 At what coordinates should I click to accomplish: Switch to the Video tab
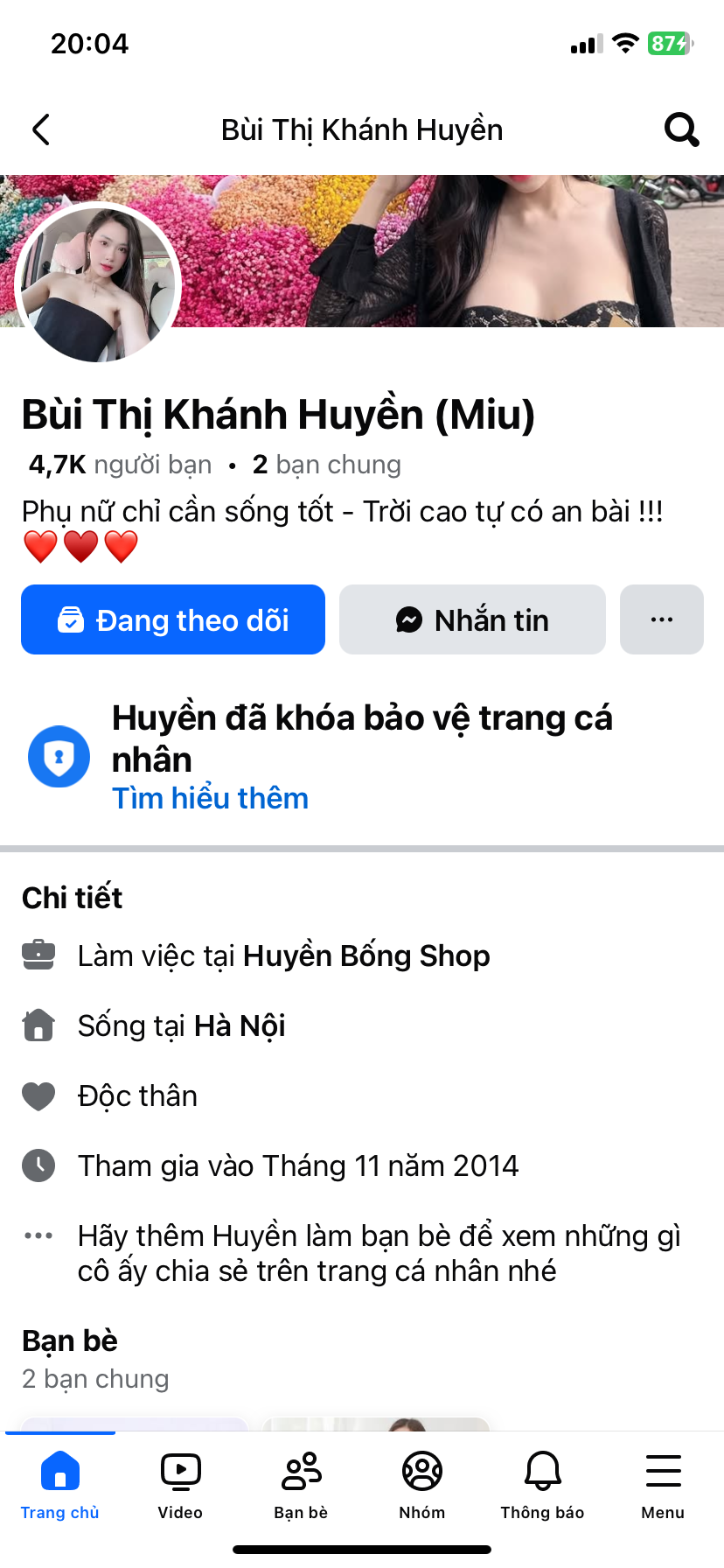(x=180, y=1485)
